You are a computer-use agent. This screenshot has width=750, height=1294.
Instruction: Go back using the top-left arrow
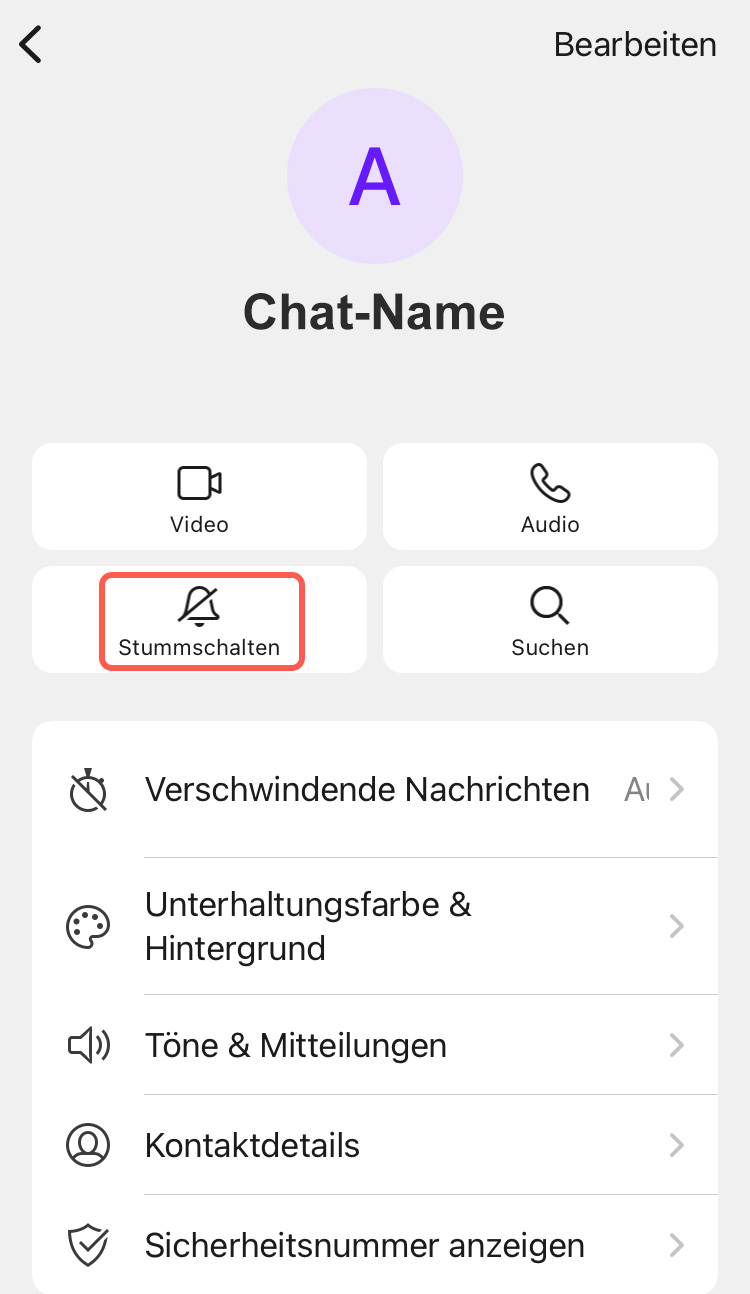[x=32, y=45]
